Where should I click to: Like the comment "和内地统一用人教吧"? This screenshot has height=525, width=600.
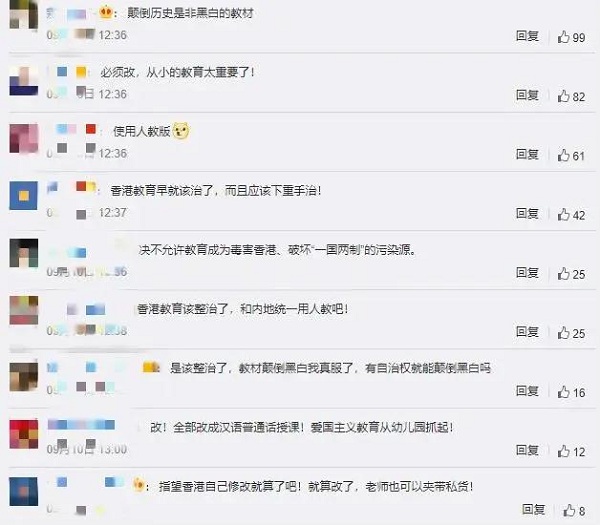click(563, 333)
